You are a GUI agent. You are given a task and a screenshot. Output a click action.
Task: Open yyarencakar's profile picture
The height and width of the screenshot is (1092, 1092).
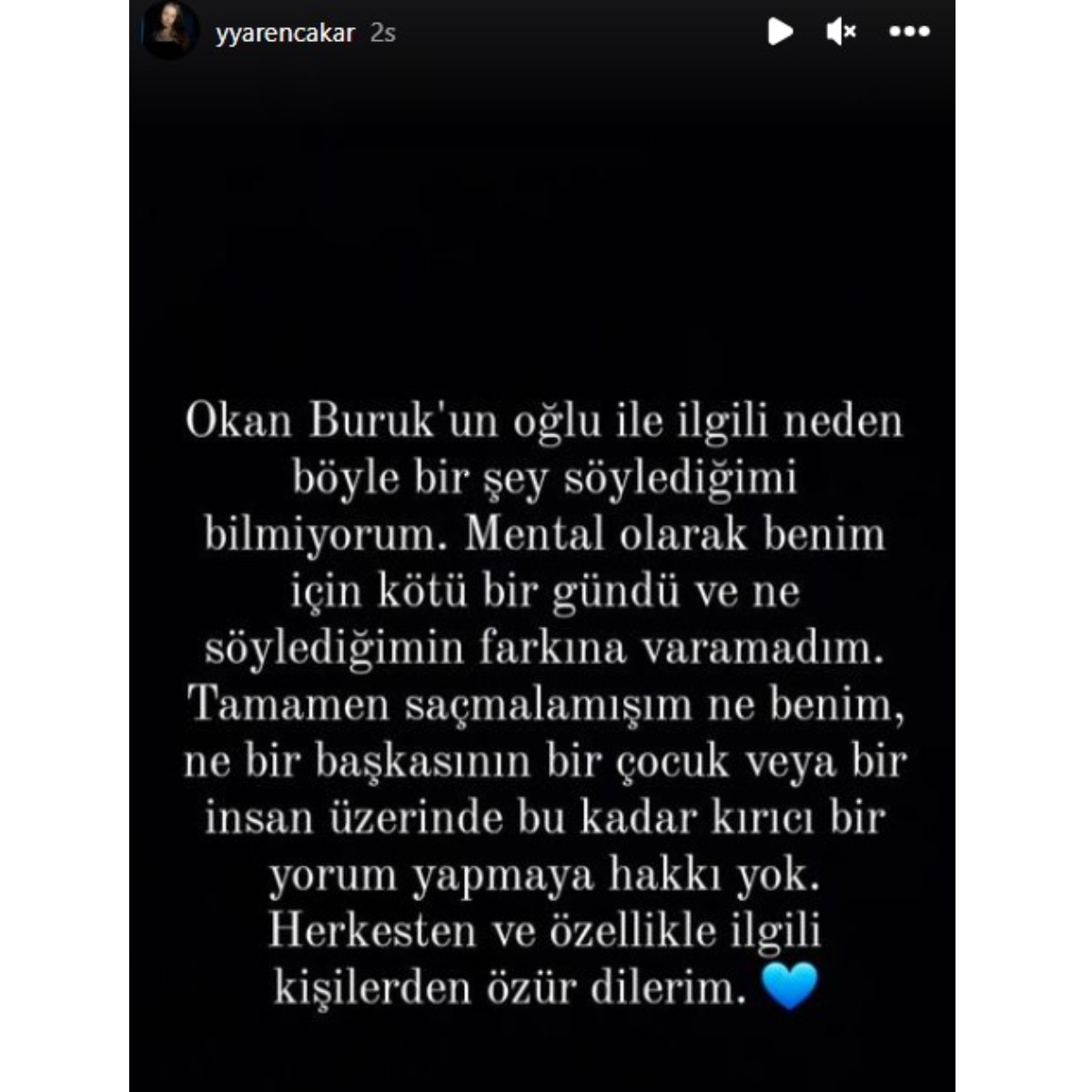pos(170,32)
